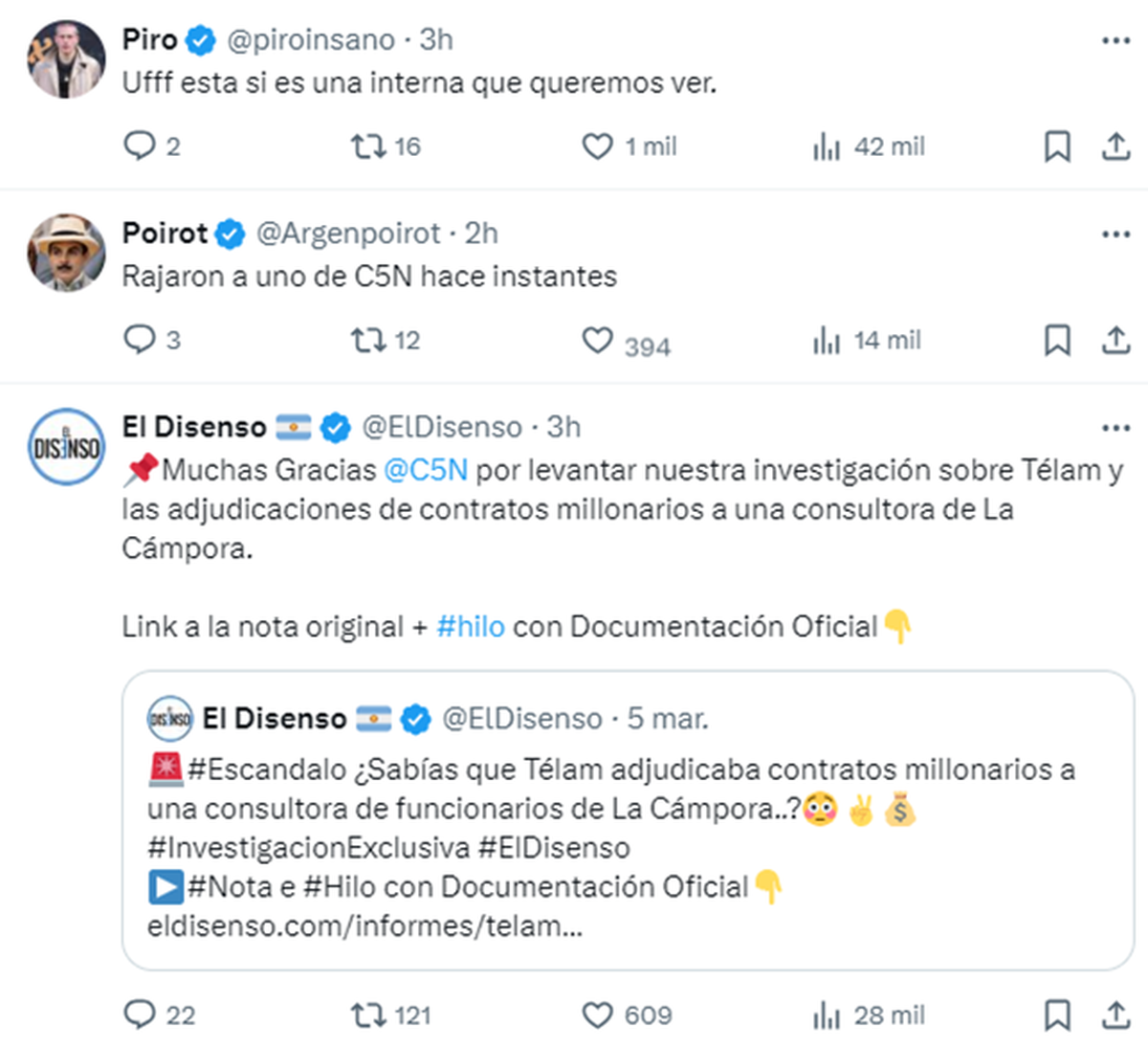This screenshot has height=1048, width=1148.
Task: Like El Disenso's tweet with 609 likes
Action: click(x=598, y=1015)
